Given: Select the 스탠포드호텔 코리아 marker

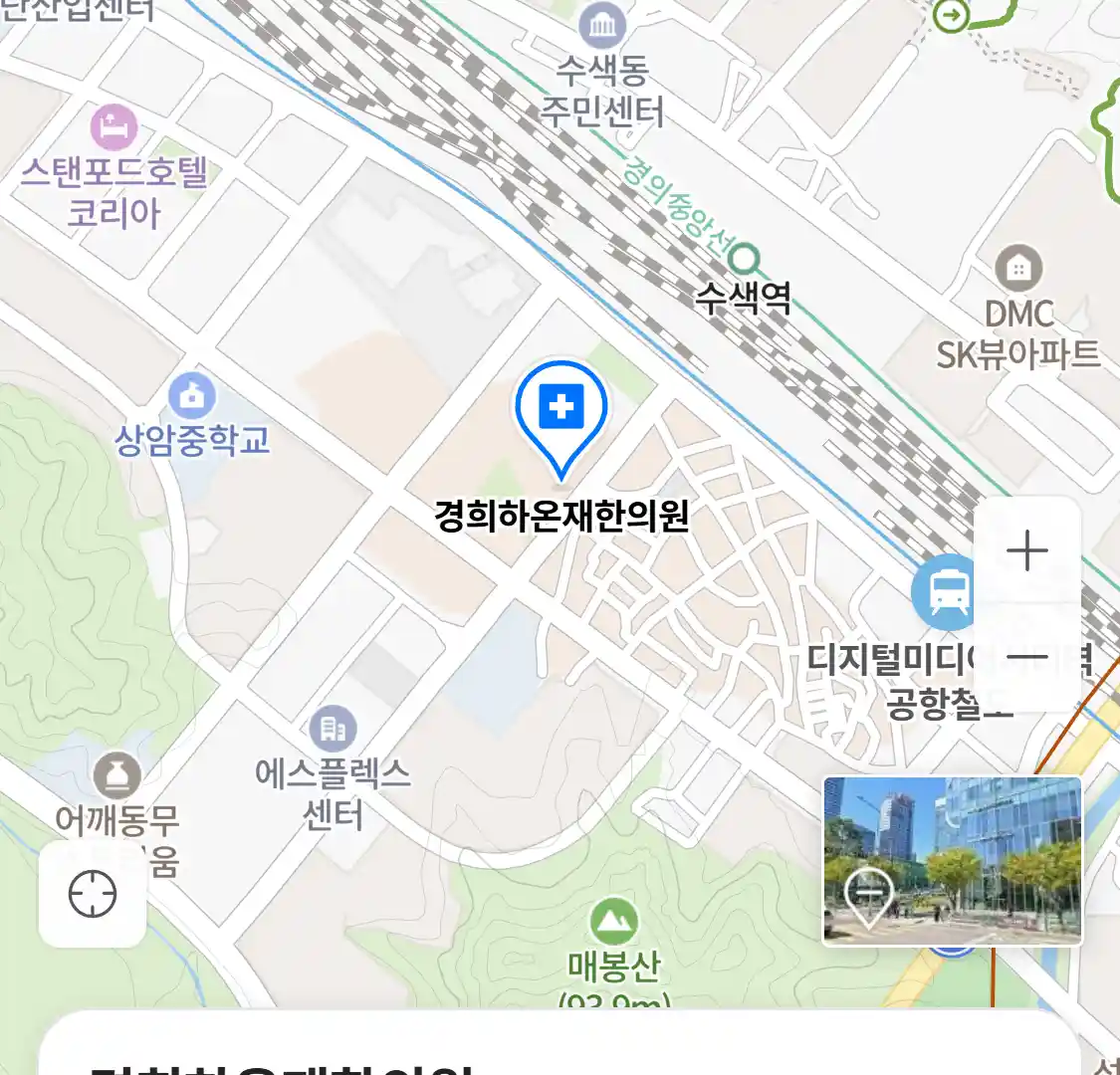Looking at the screenshot, I should point(114,128).
